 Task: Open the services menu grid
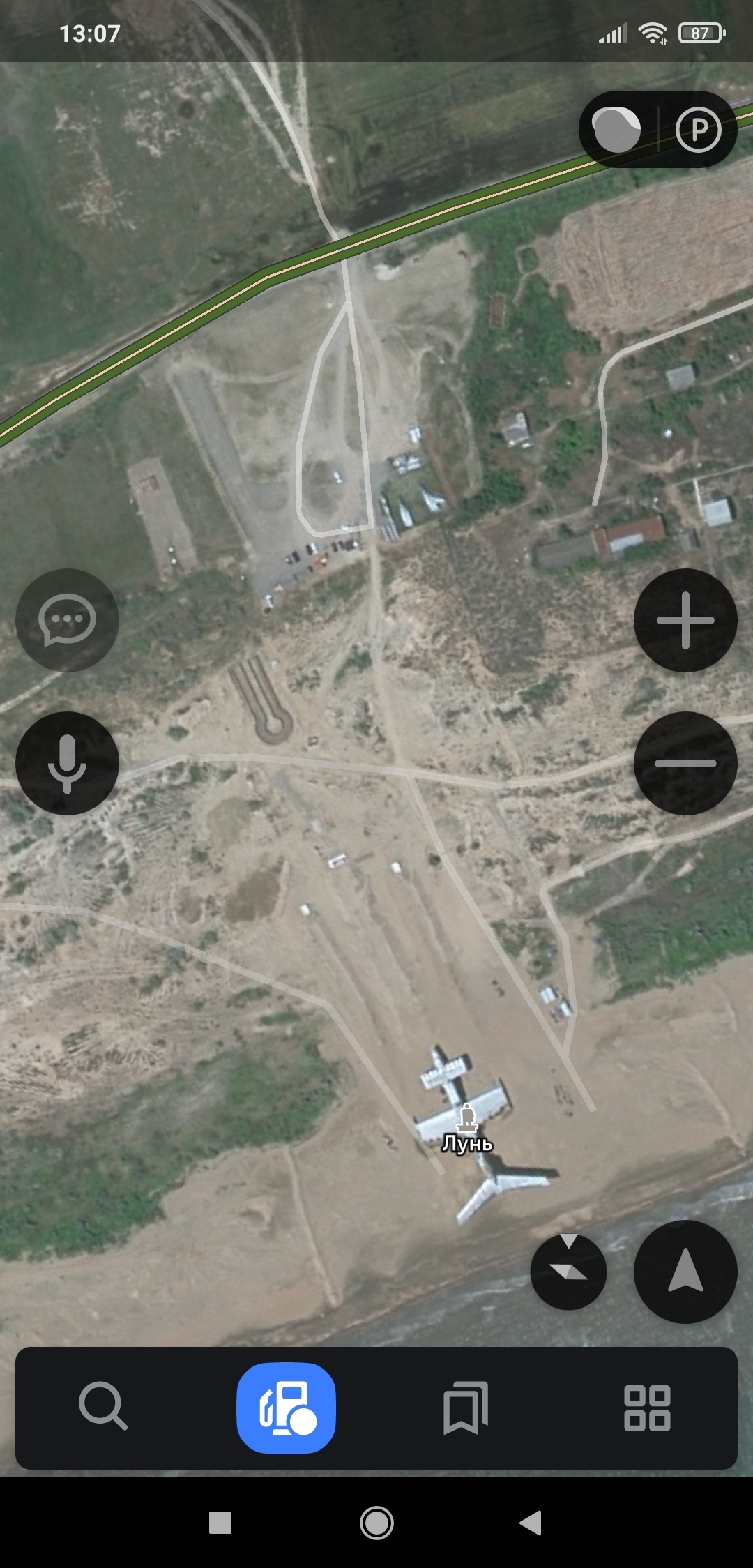[x=647, y=1407]
